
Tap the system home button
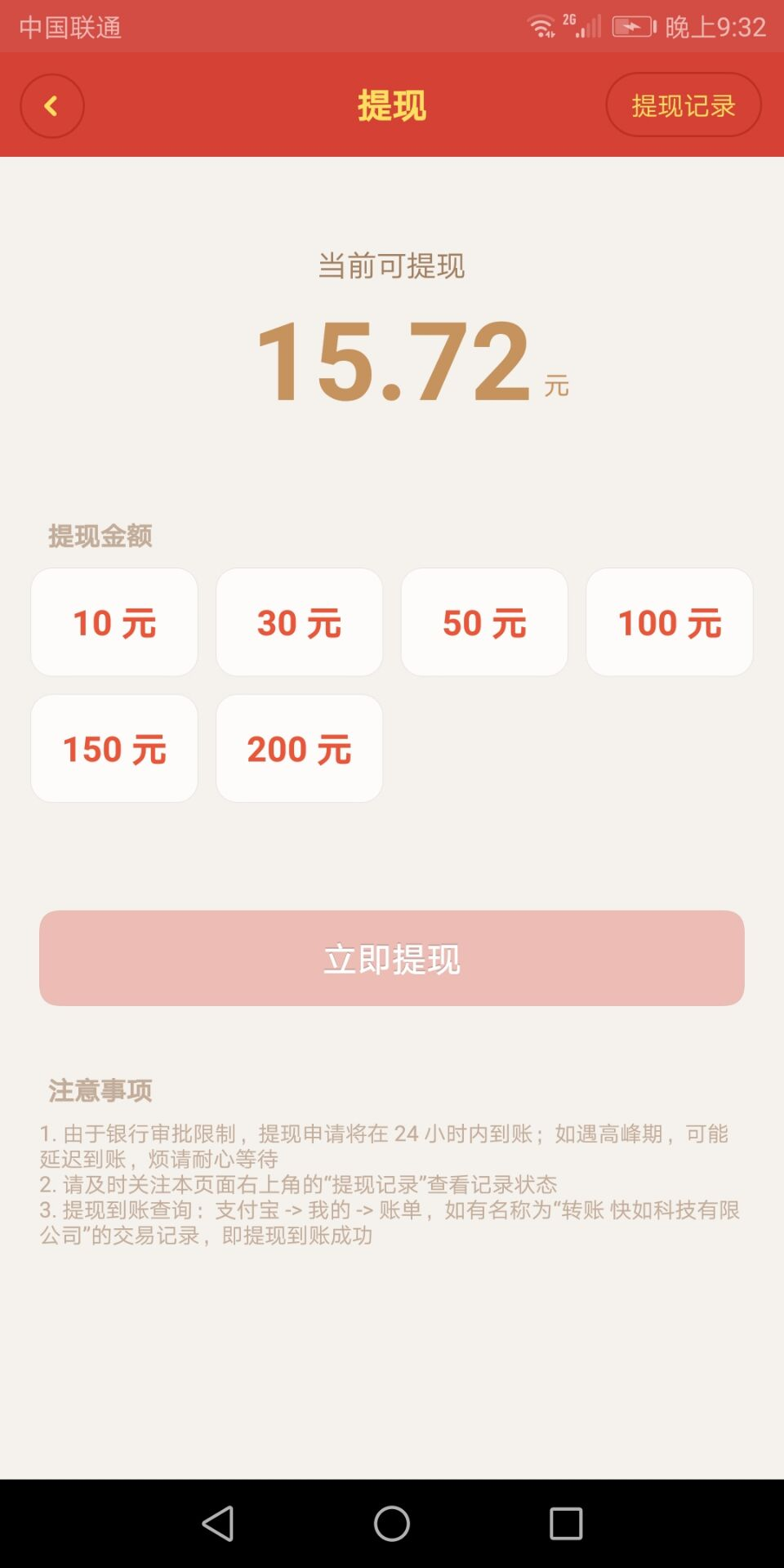[x=392, y=1523]
